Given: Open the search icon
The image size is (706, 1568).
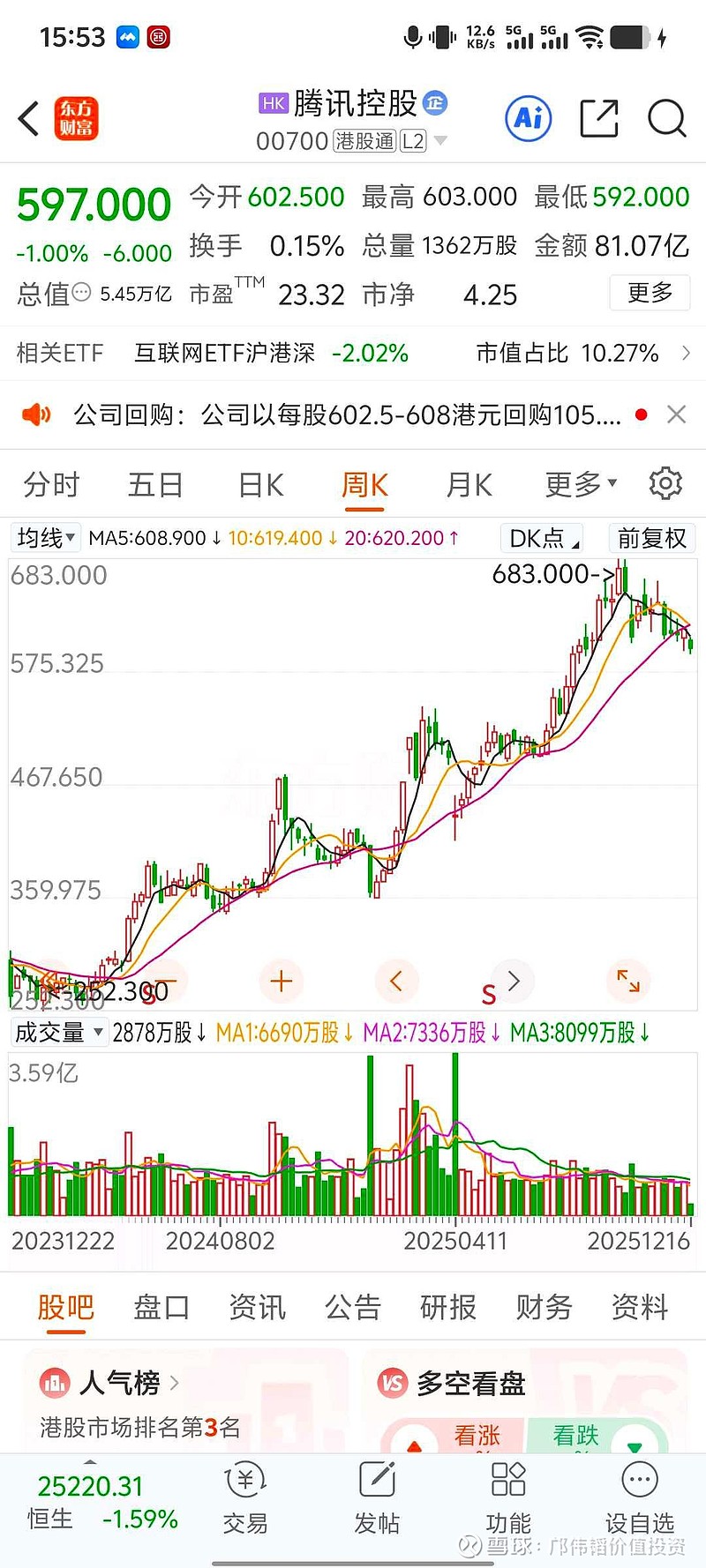Looking at the screenshot, I should coord(666,118).
